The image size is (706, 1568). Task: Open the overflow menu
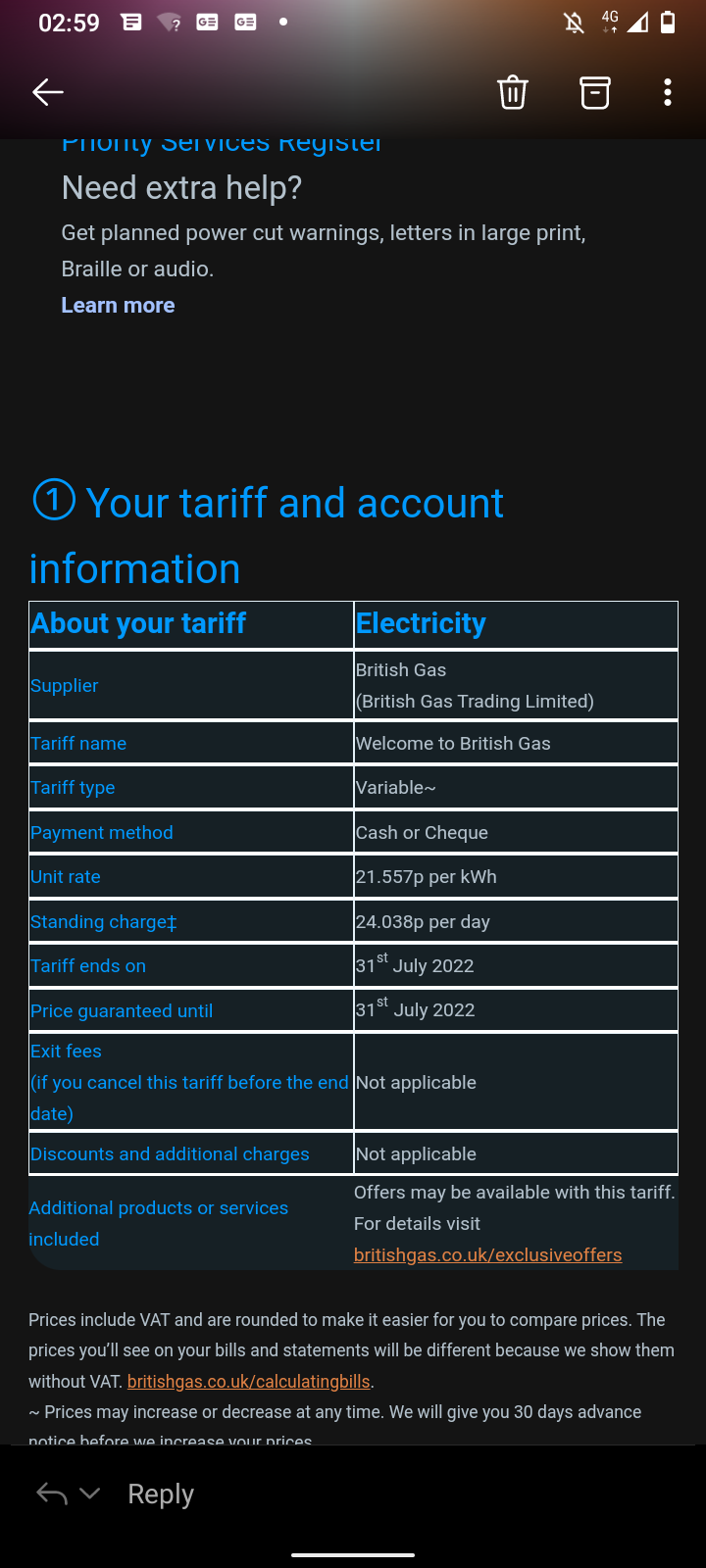[x=668, y=92]
